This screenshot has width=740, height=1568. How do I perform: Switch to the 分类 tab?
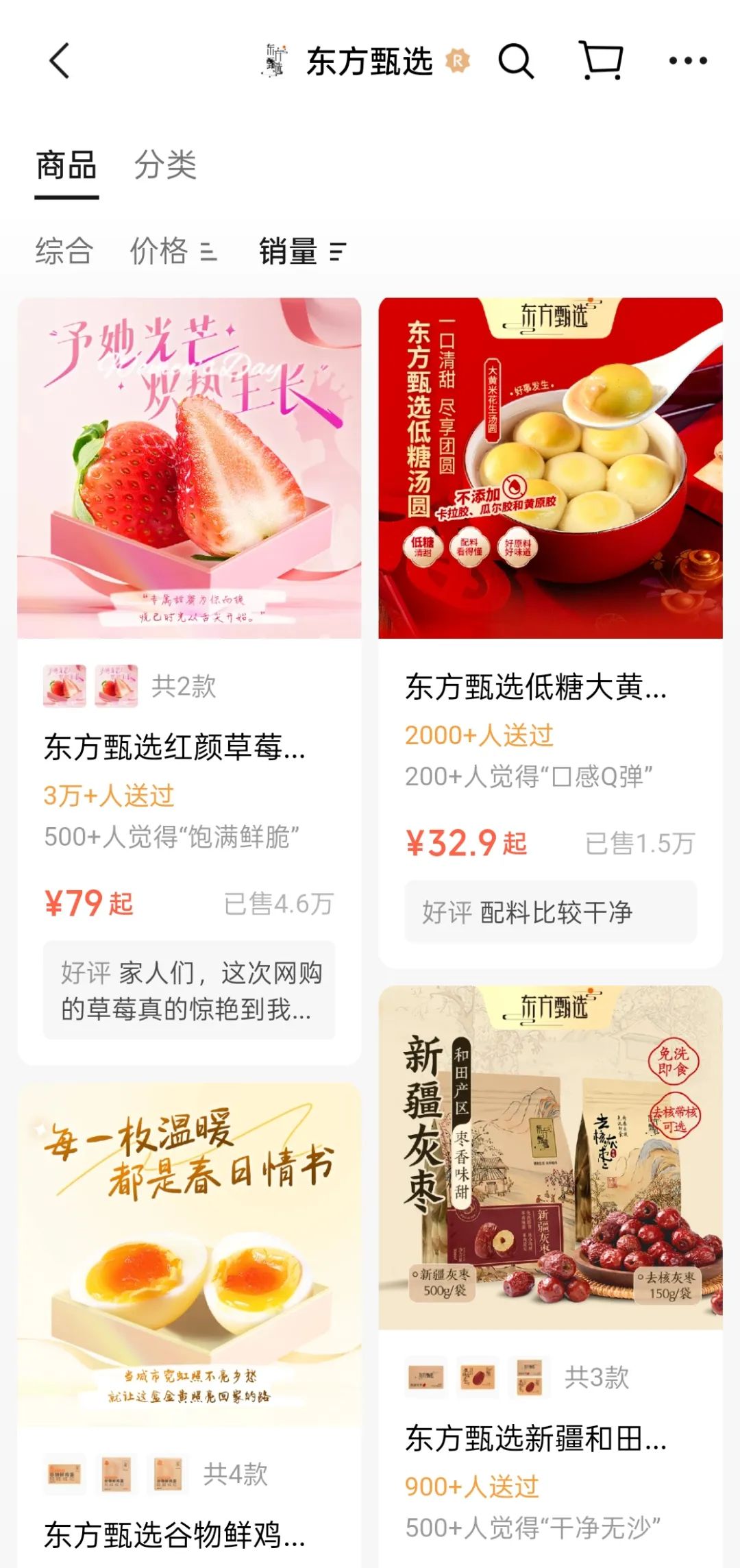coord(165,165)
